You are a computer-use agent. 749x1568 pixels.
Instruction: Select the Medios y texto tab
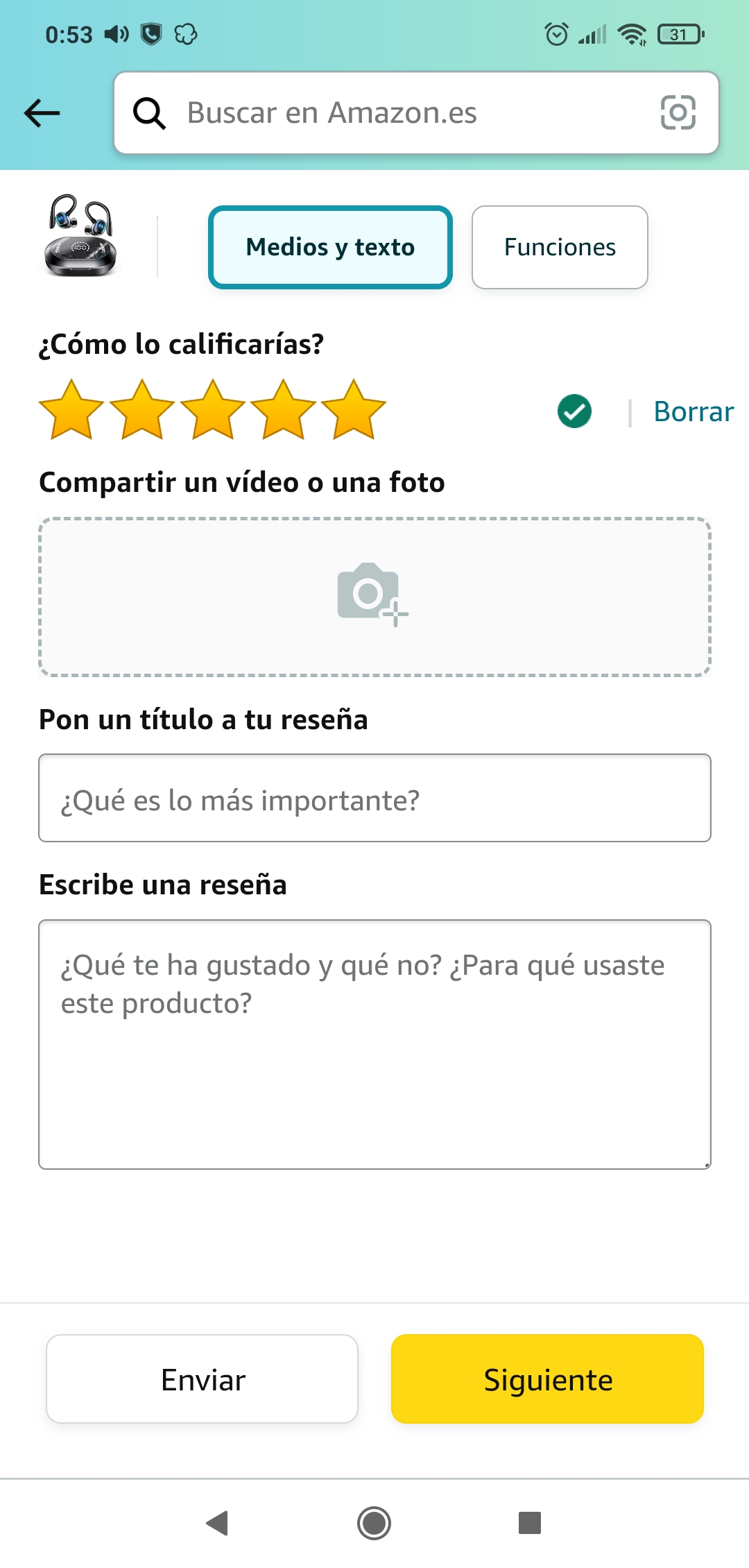[x=330, y=247]
